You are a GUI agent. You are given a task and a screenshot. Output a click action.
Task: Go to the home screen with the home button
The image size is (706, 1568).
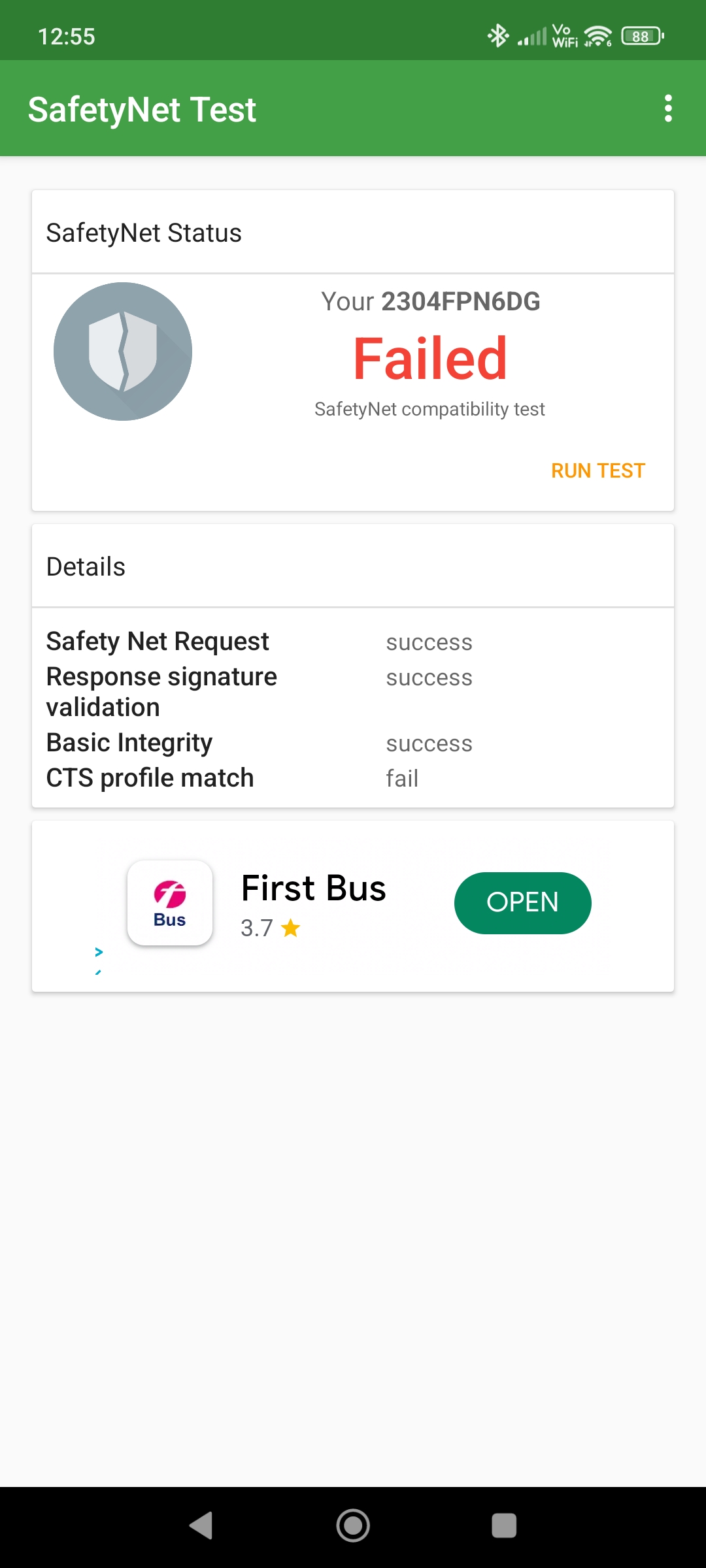click(x=353, y=1526)
